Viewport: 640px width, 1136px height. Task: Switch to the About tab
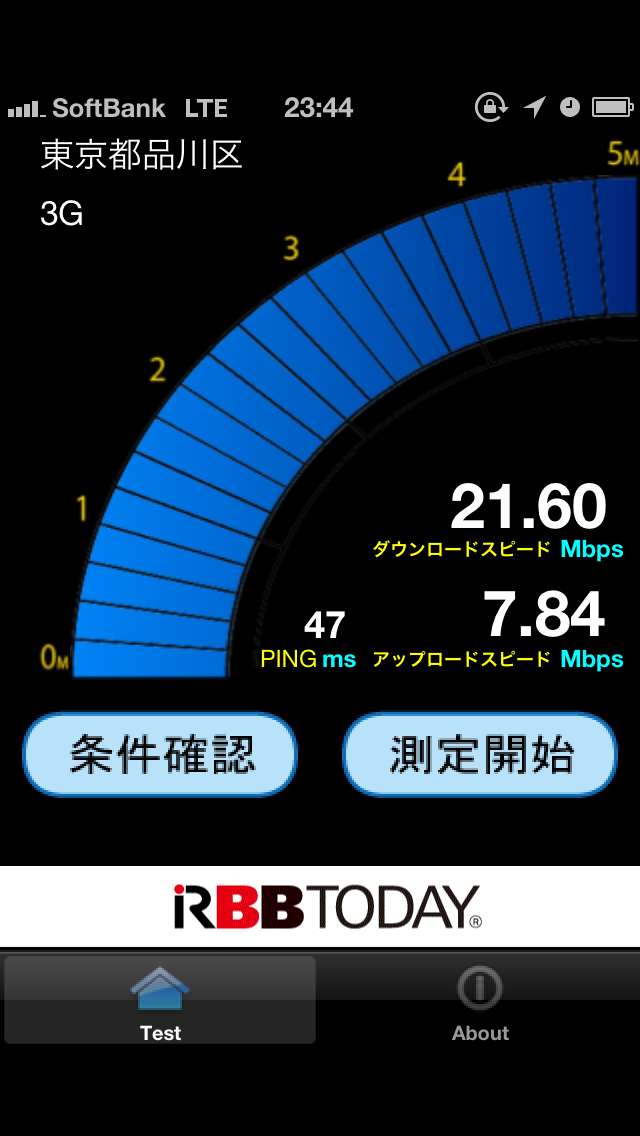click(480, 1001)
